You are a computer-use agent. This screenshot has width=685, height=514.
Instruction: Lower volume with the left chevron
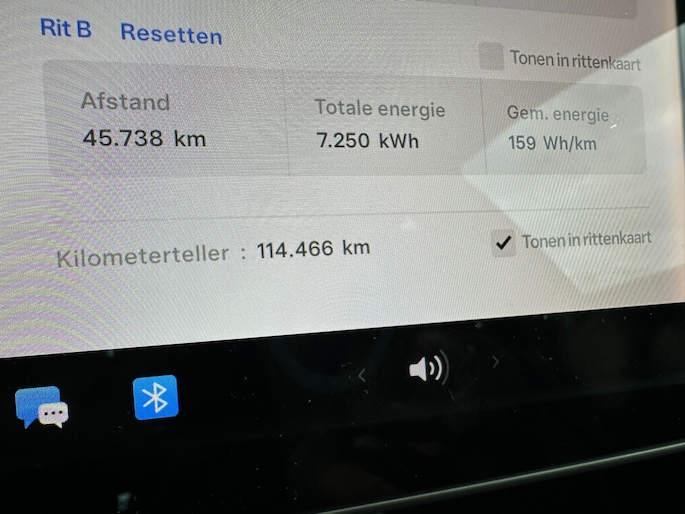pyautogui.click(x=362, y=375)
